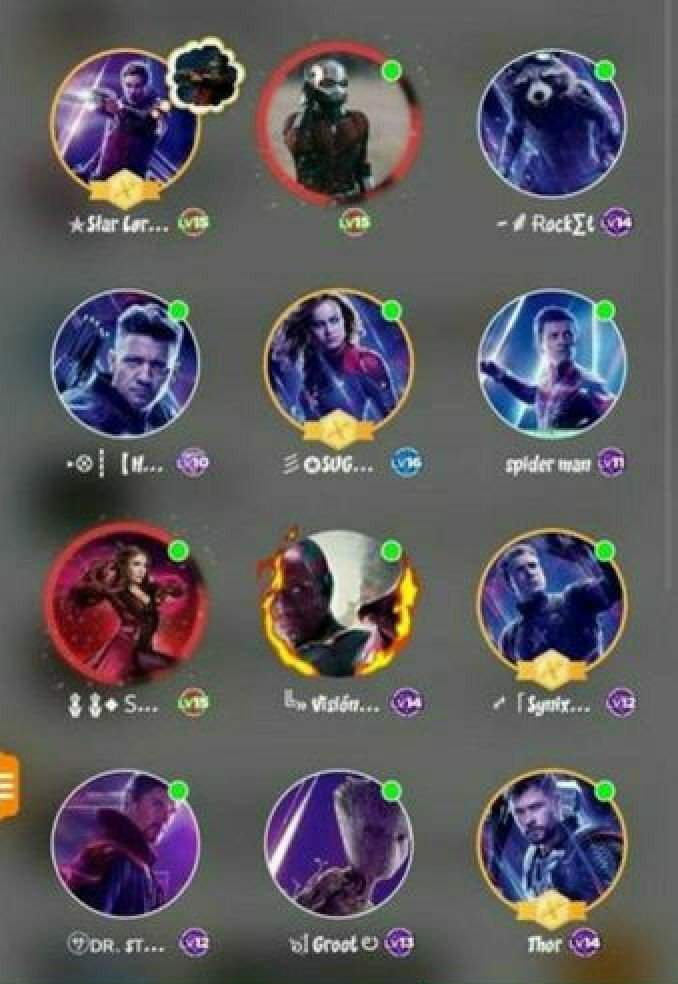View DR. ST... member profile
Viewport: 678px width, 984px height.
(125, 842)
